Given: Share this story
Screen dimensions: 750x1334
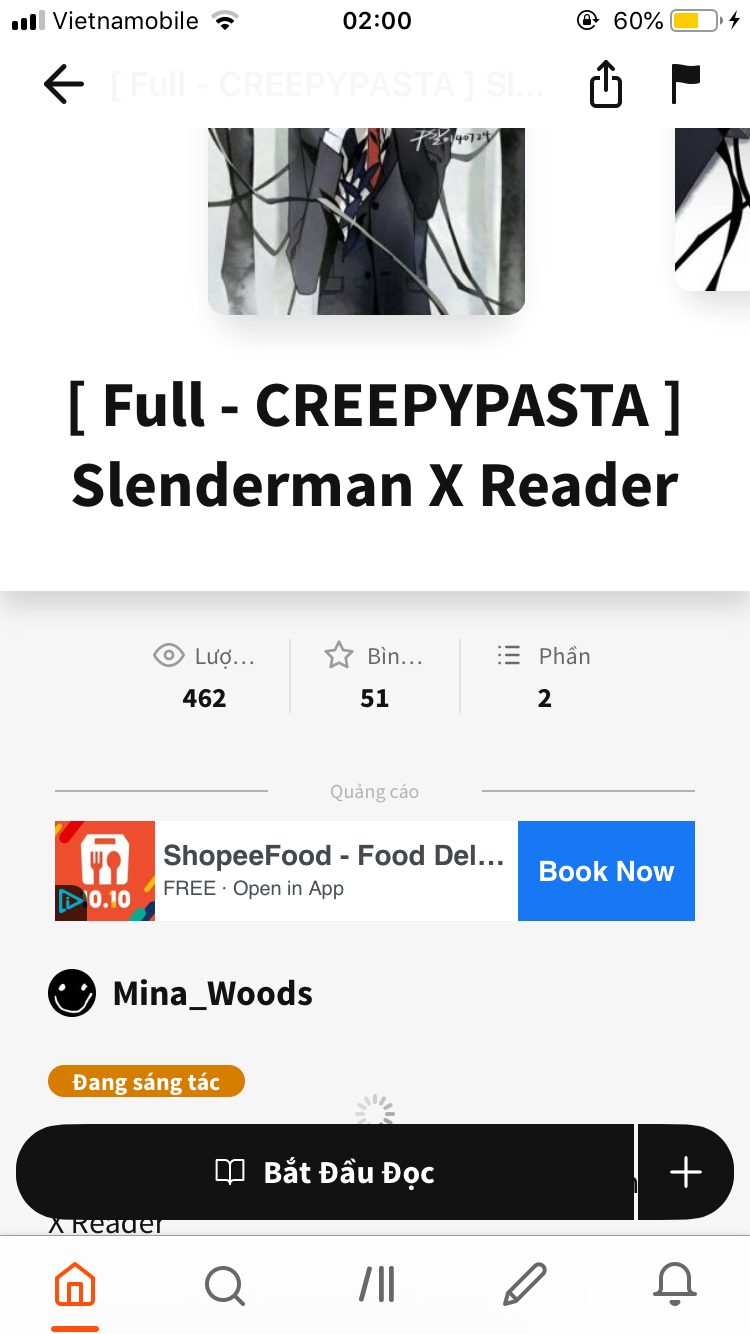Looking at the screenshot, I should [x=605, y=84].
